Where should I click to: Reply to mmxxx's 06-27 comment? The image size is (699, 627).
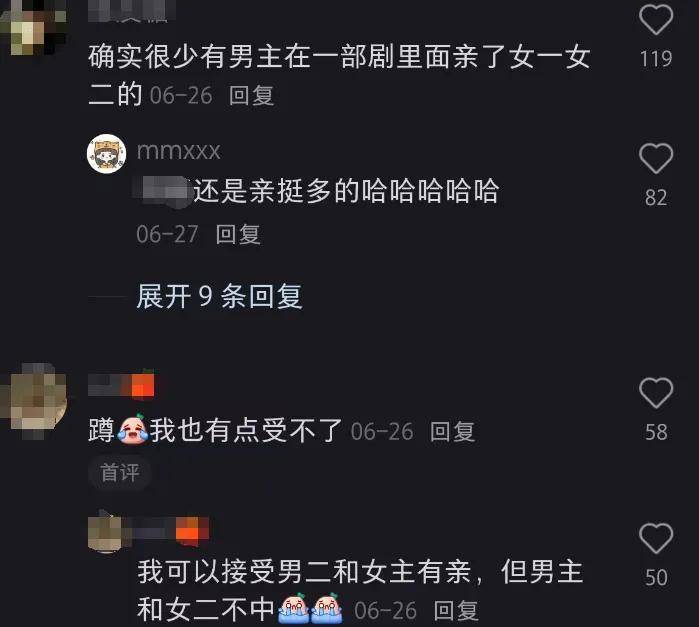pyautogui.click(x=238, y=234)
